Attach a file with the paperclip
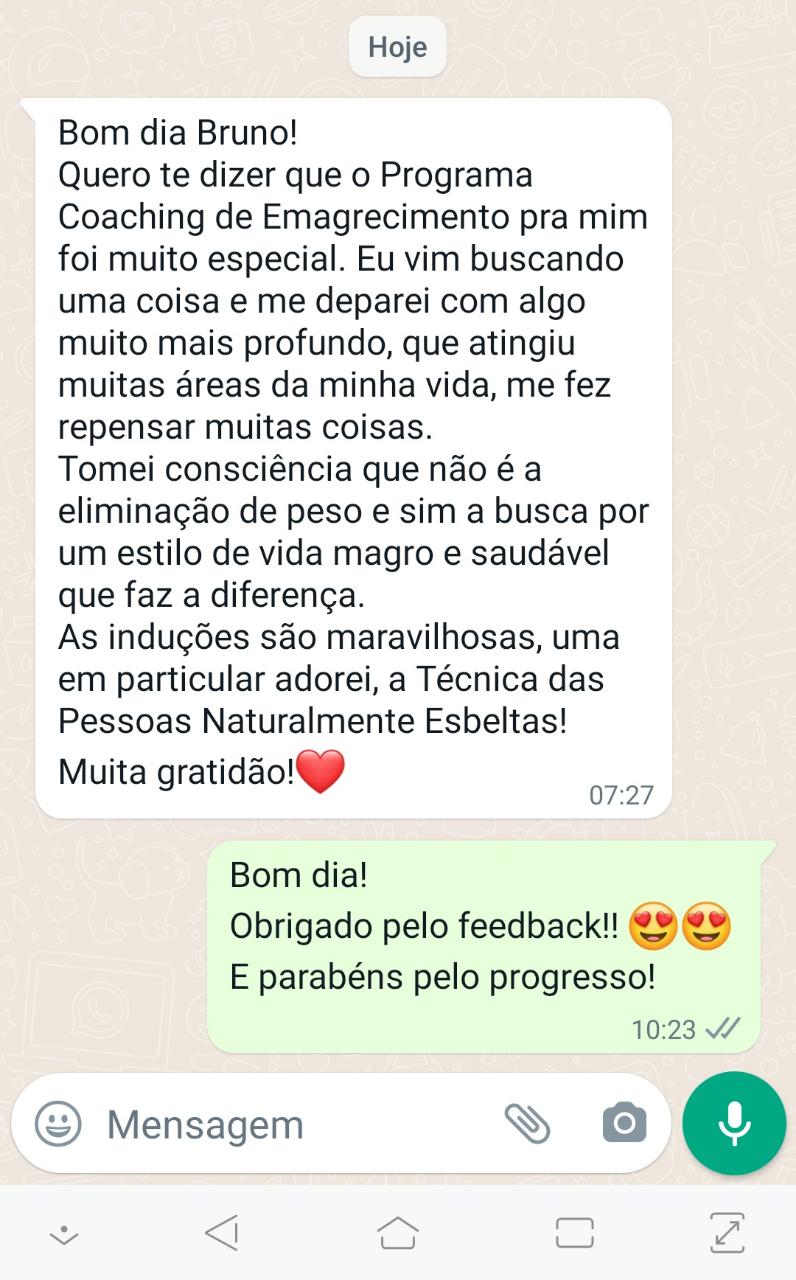The height and width of the screenshot is (1280, 796). pos(527,1124)
